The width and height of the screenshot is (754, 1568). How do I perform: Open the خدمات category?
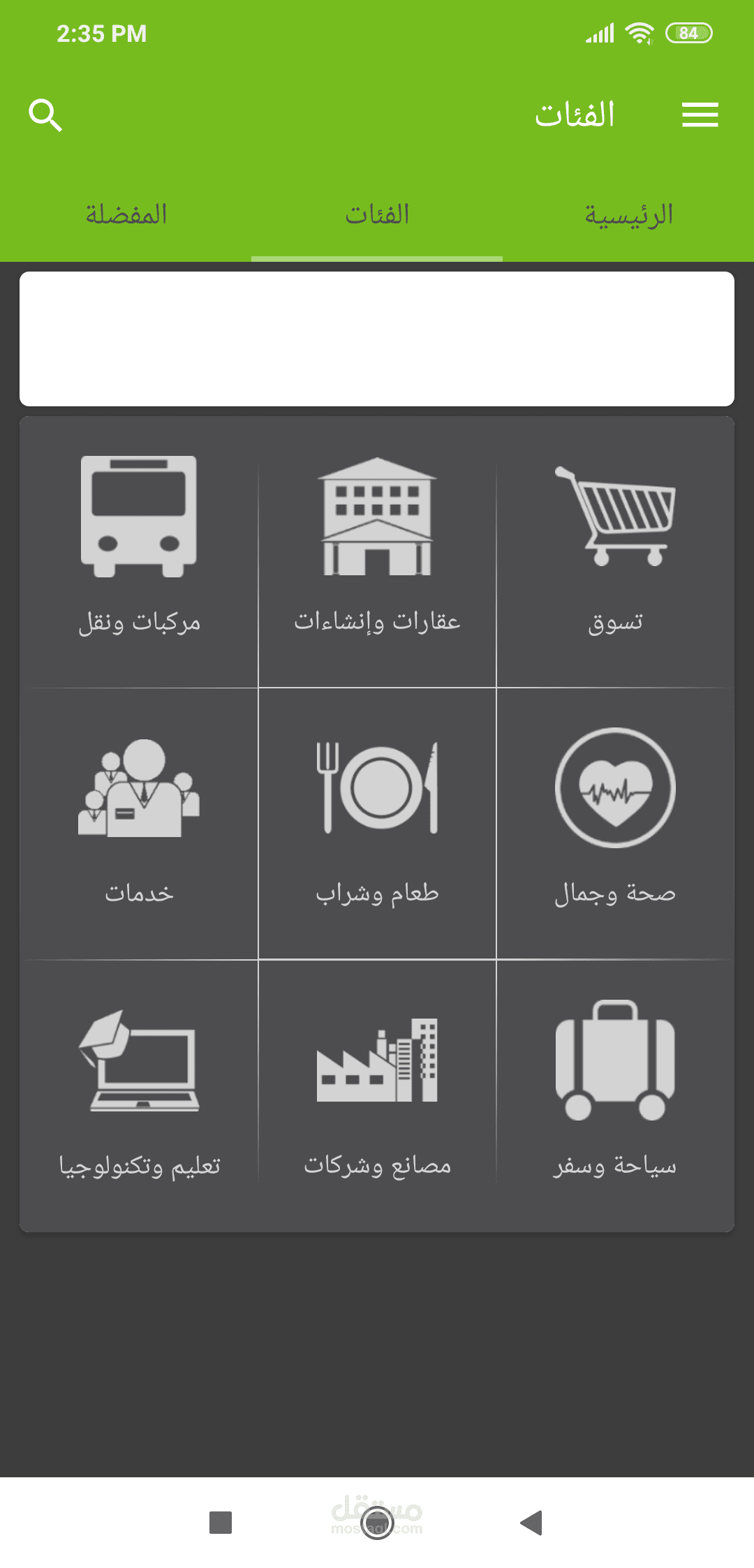[139, 824]
